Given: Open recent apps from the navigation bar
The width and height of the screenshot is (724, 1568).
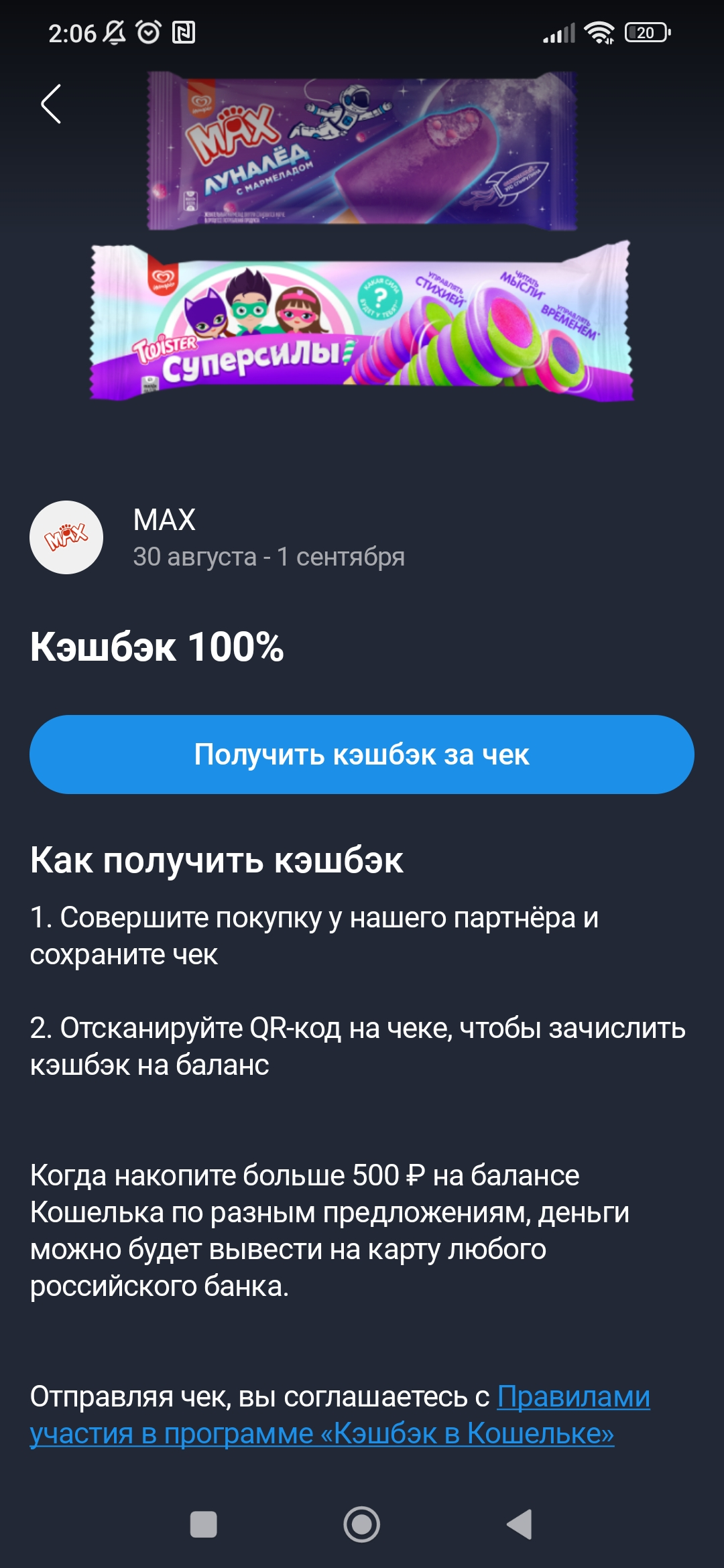Looking at the screenshot, I should point(204,1524).
